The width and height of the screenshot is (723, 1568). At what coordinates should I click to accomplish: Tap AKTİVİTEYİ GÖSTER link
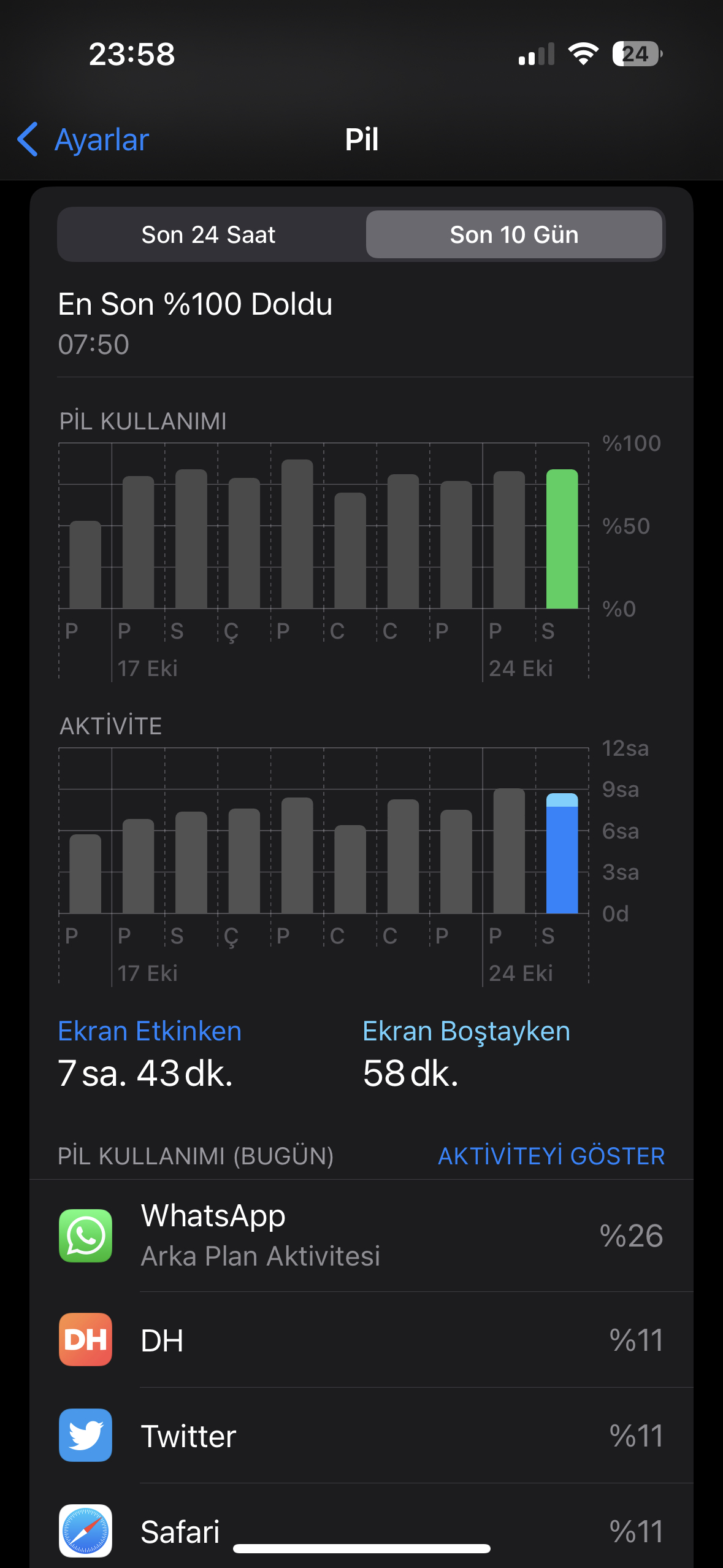pos(551,1156)
